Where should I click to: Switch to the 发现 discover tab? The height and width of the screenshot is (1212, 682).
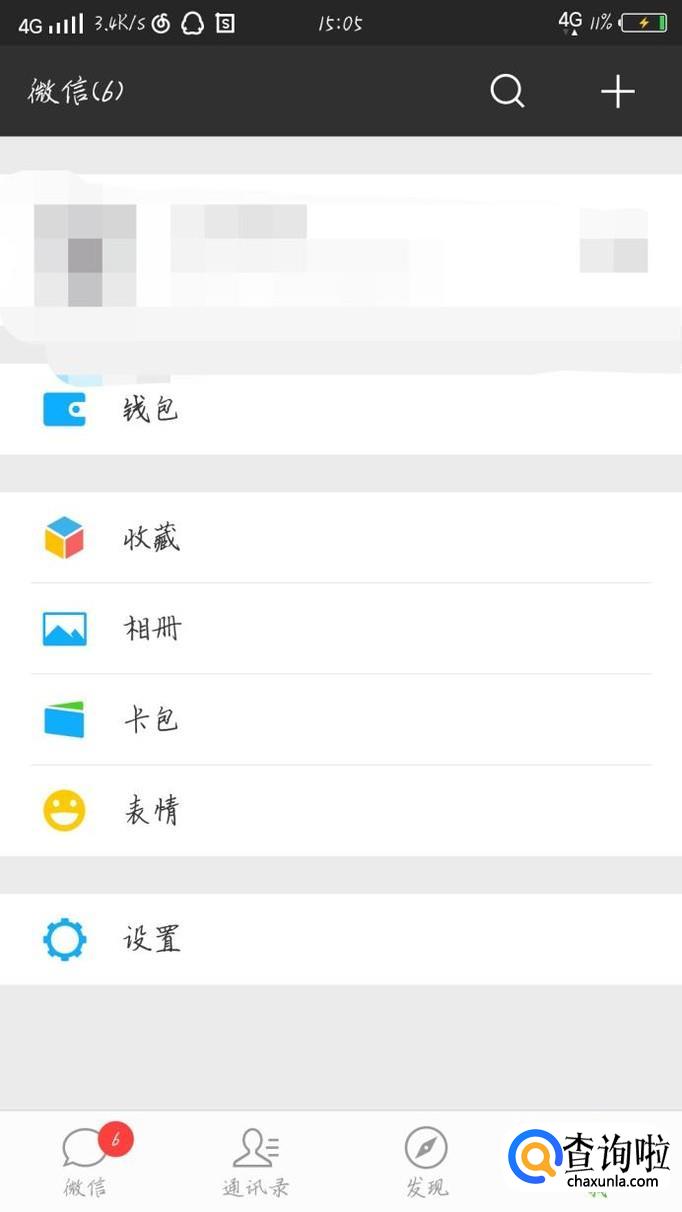point(426,1162)
